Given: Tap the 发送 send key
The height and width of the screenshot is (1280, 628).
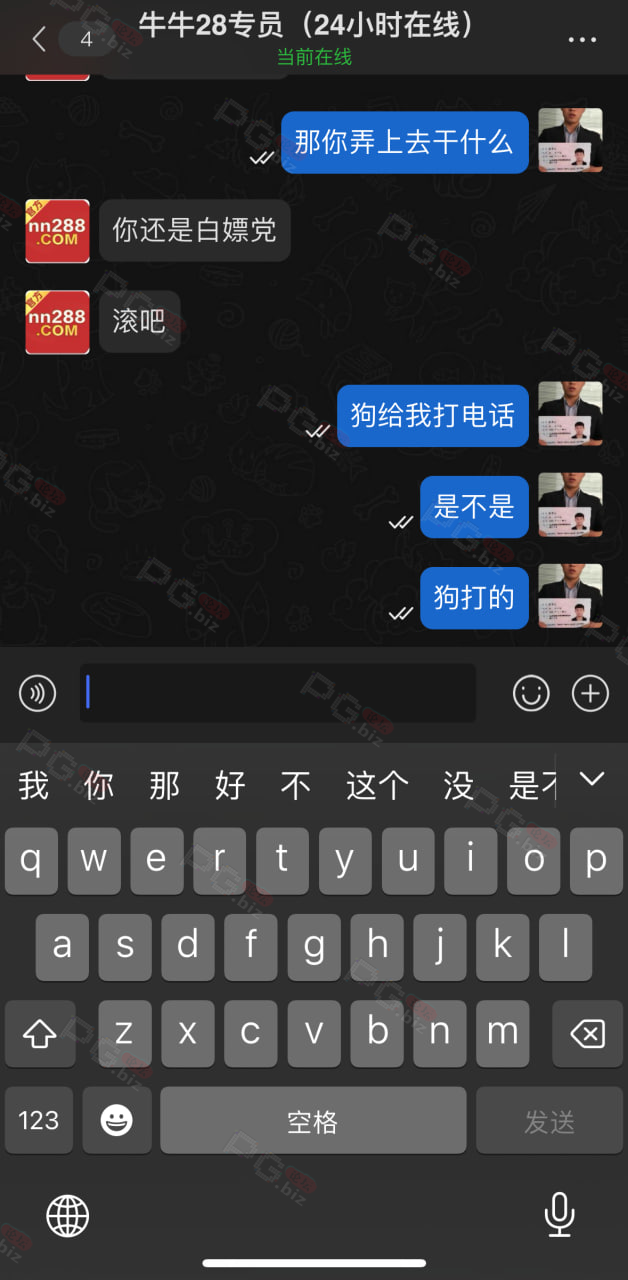Looking at the screenshot, I should tap(549, 1121).
